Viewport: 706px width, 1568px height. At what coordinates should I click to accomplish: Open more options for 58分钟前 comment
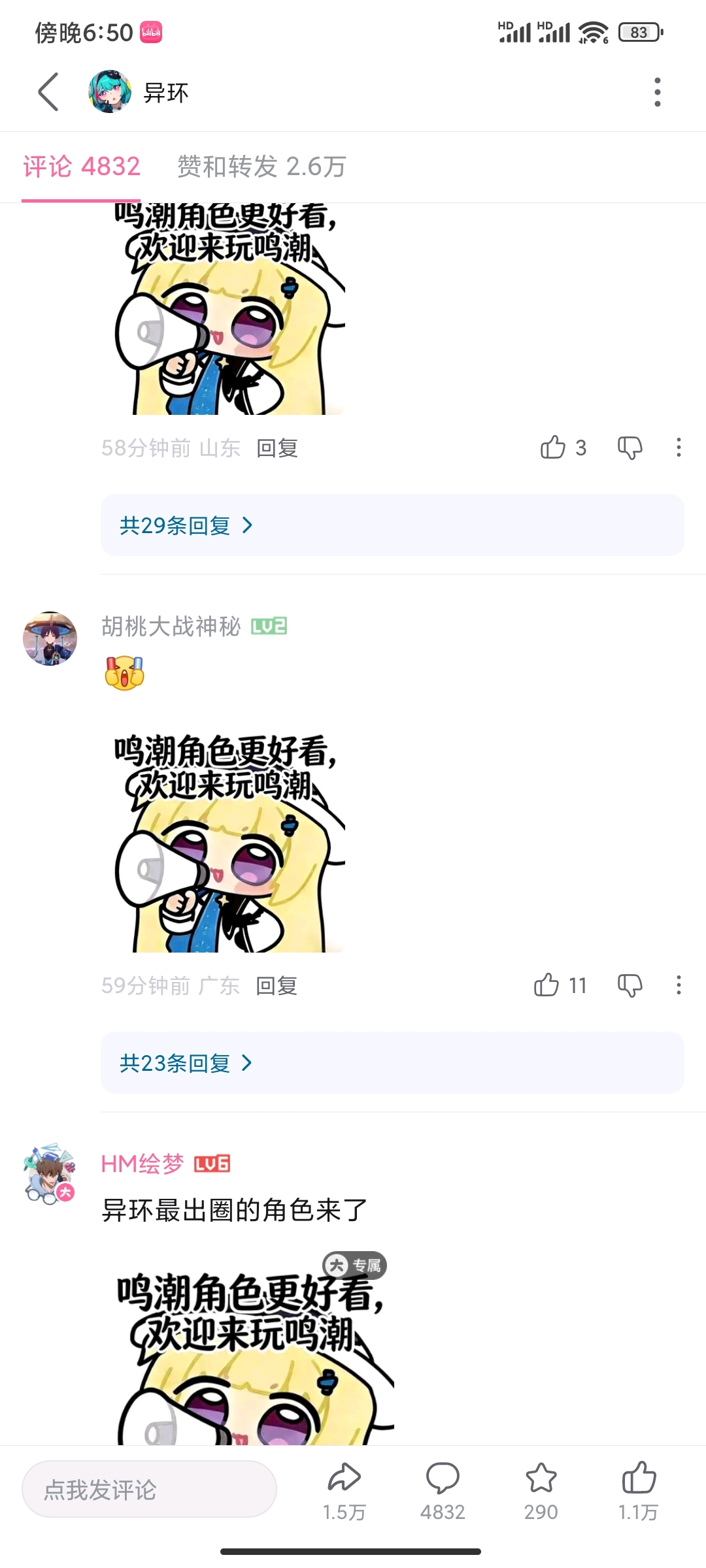click(679, 448)
